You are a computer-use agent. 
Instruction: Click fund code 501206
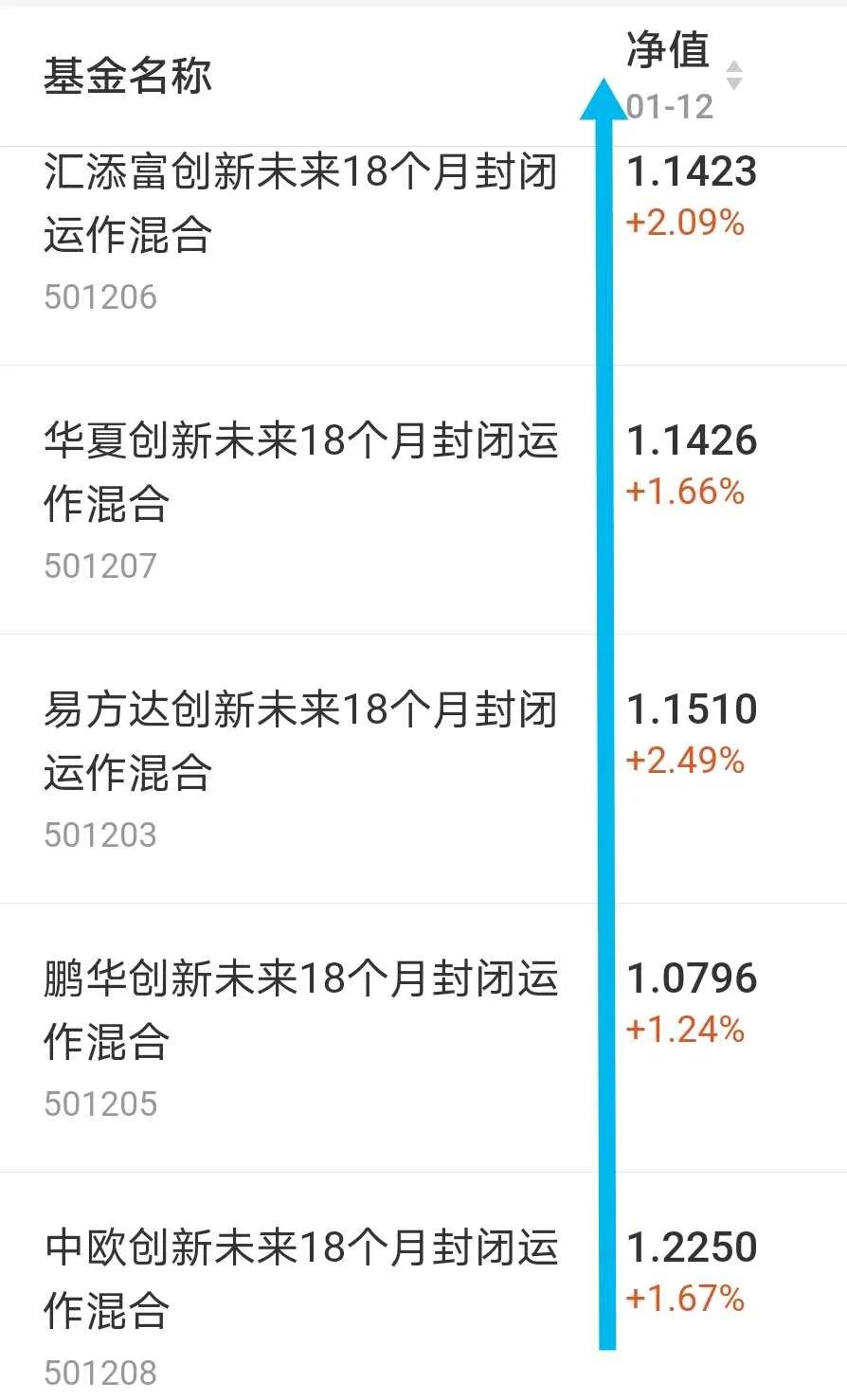pyautogui.click(x=100, y=296)
